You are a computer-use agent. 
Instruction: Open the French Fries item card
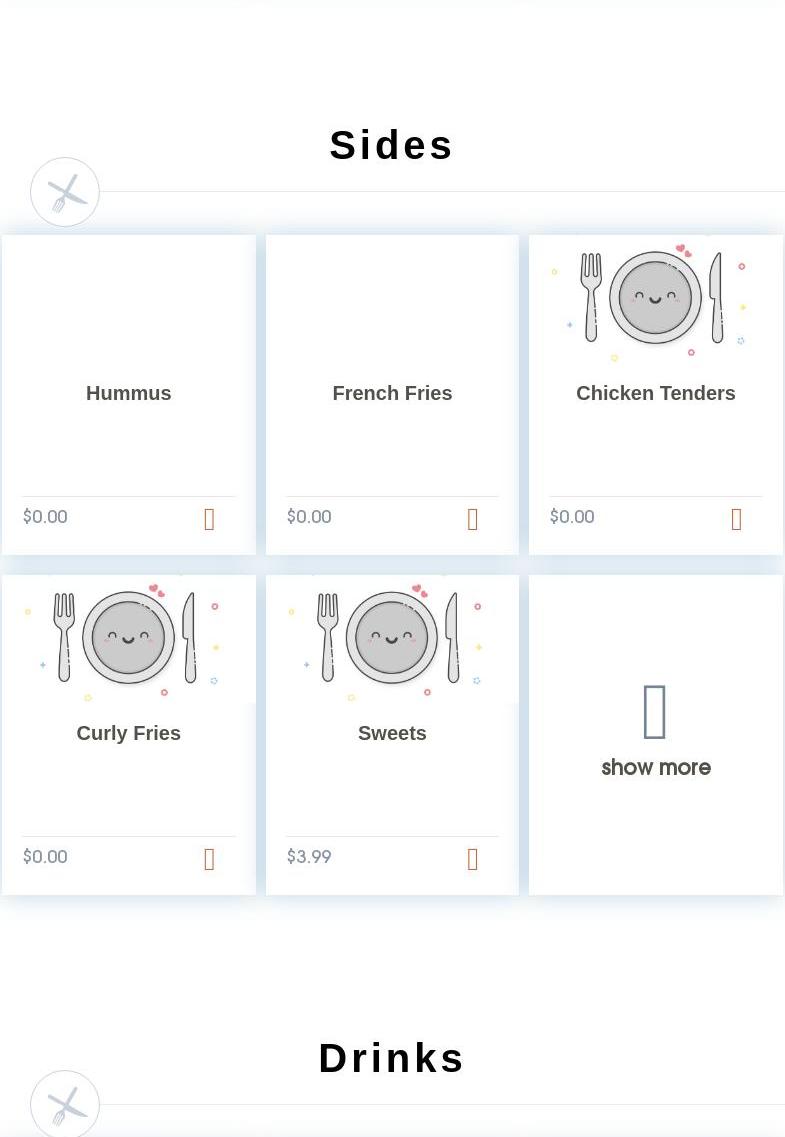coord(392,393)
